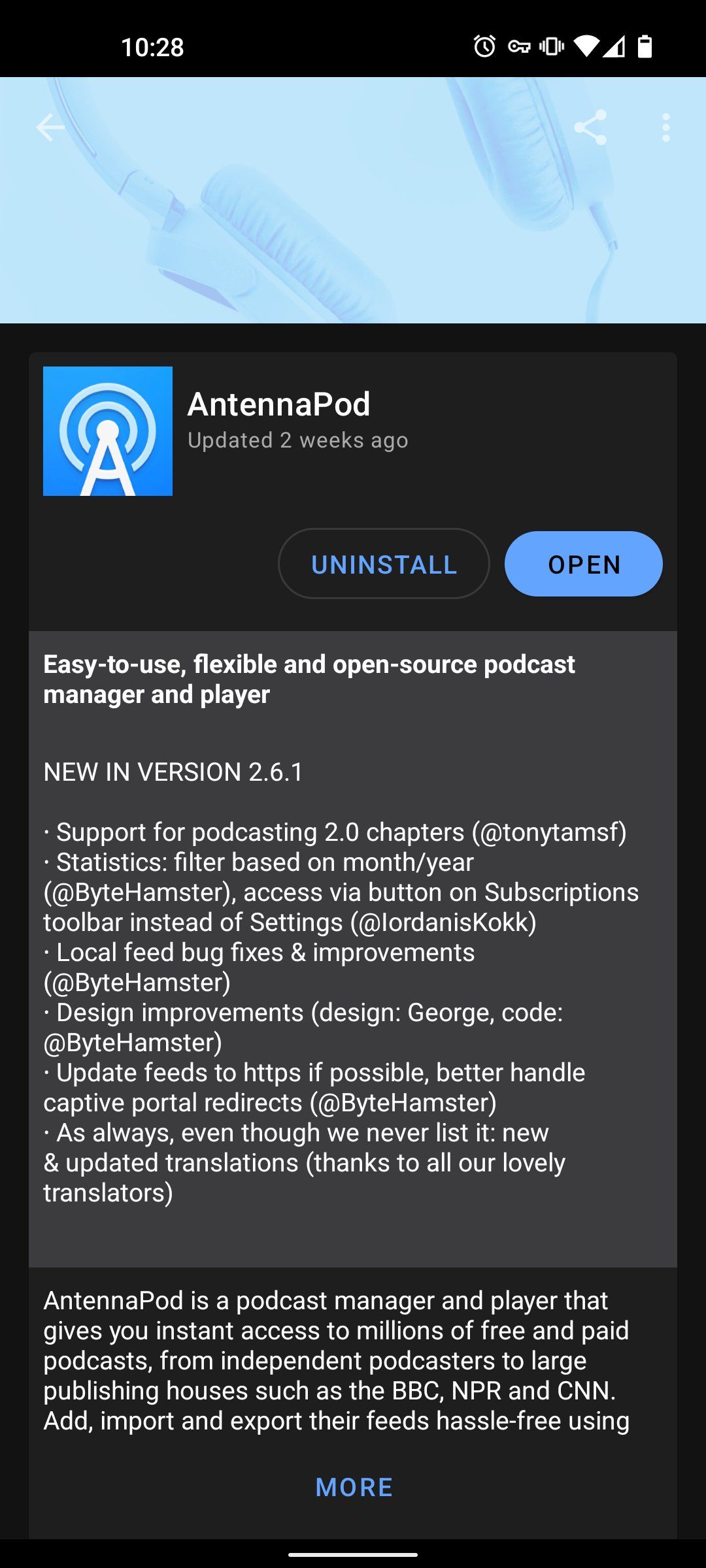Tap the cellular signal status icon
This screenshot has width=706, height=1568.
point(614,46)
